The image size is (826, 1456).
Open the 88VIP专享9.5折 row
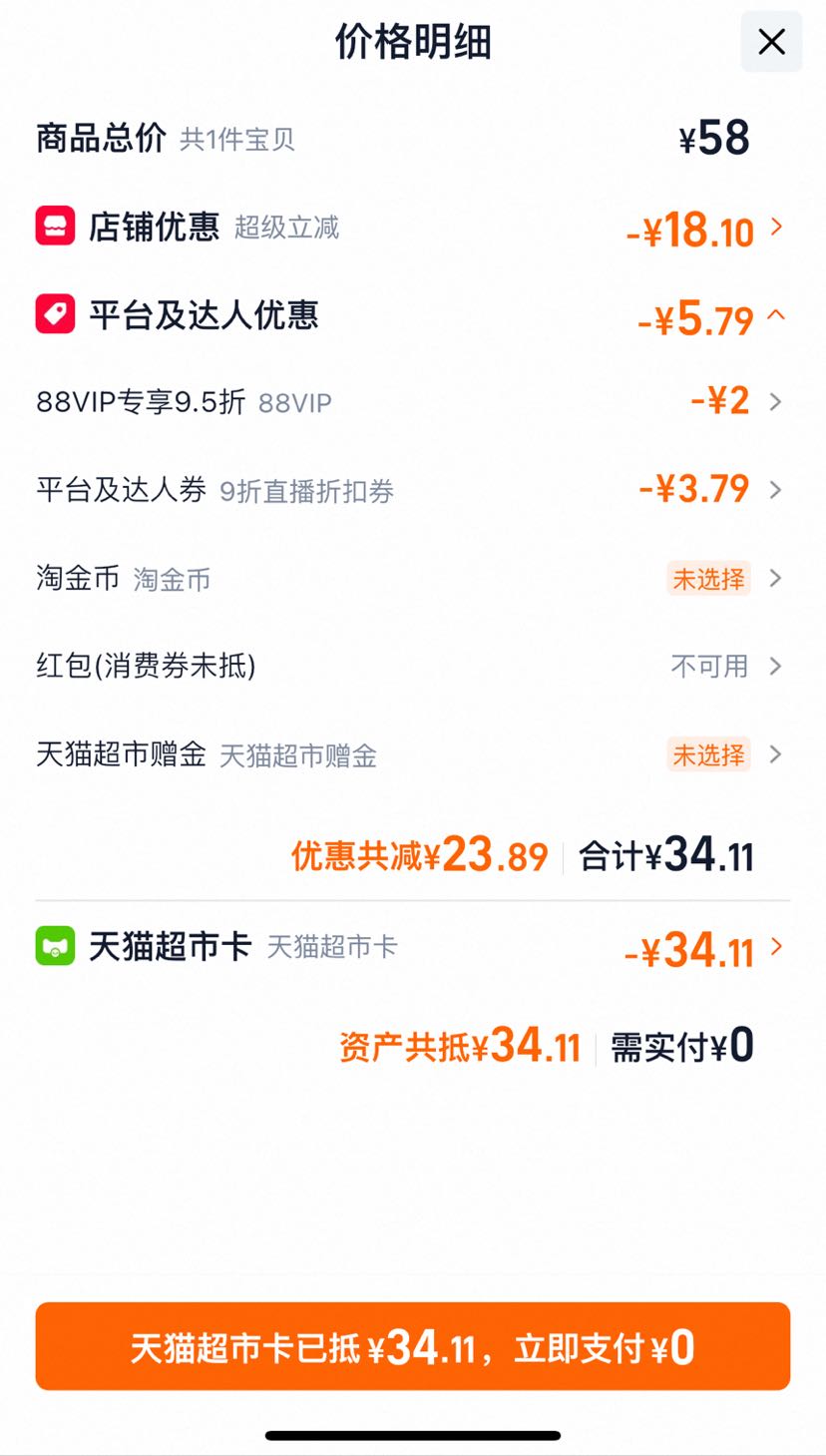coord(412,402)
